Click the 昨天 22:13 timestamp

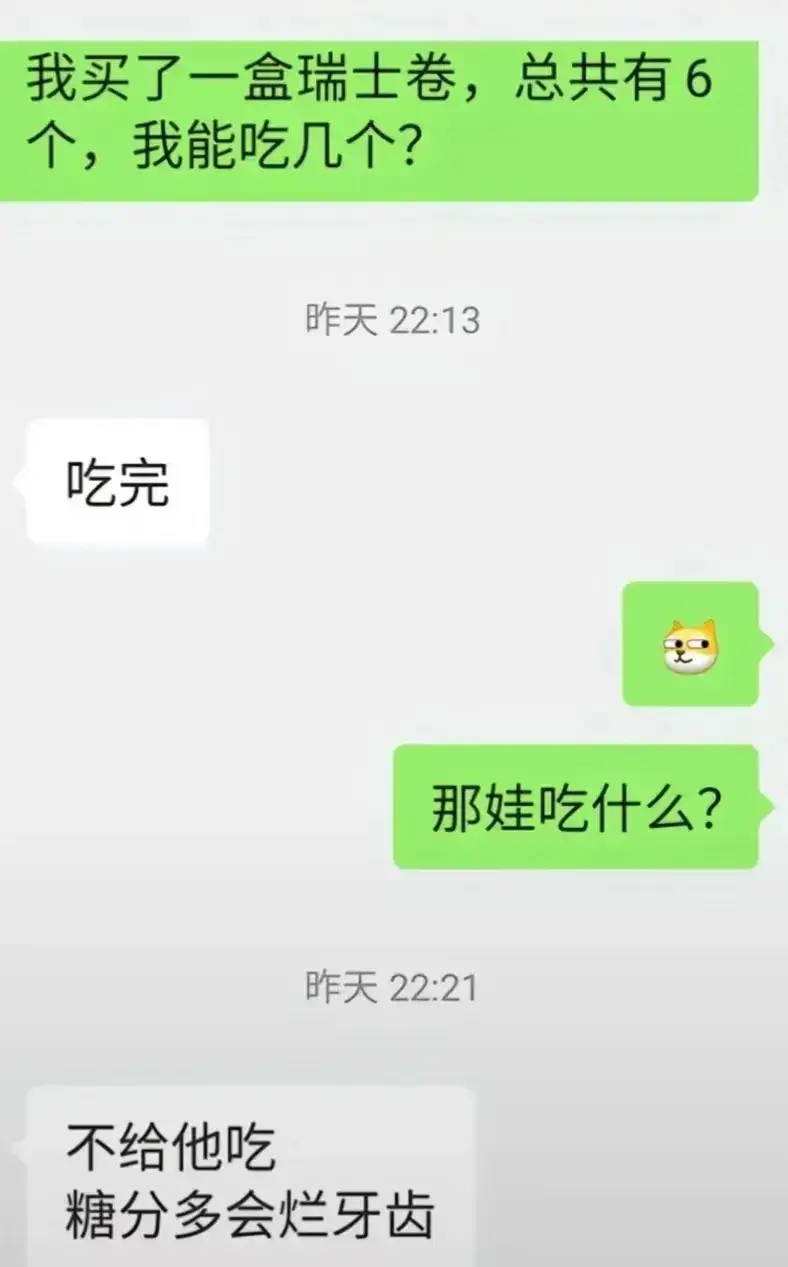(x=393, y=318)
